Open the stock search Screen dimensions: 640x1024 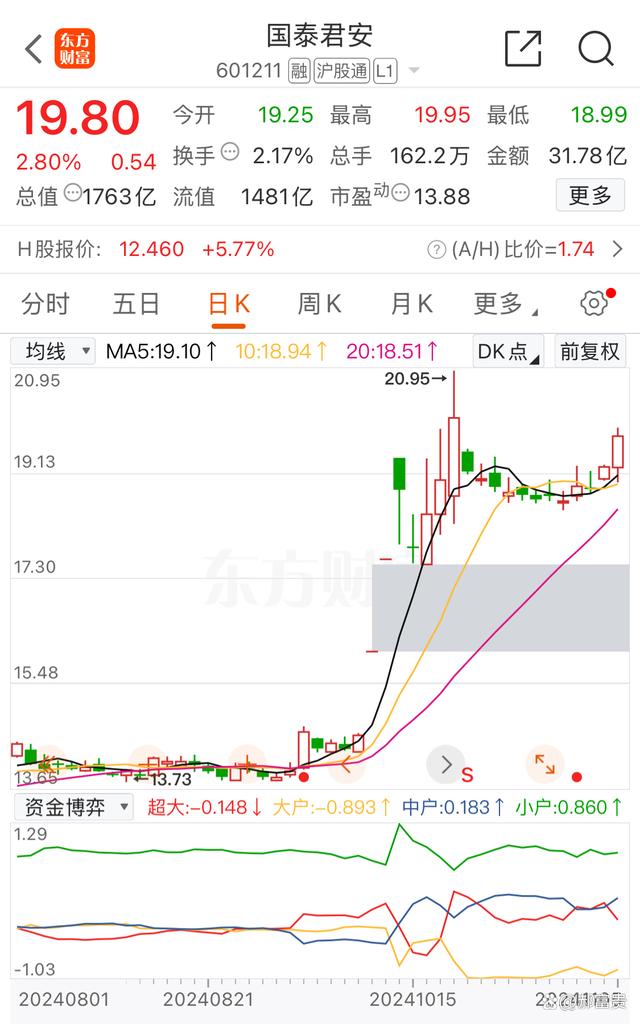(596, 48)
